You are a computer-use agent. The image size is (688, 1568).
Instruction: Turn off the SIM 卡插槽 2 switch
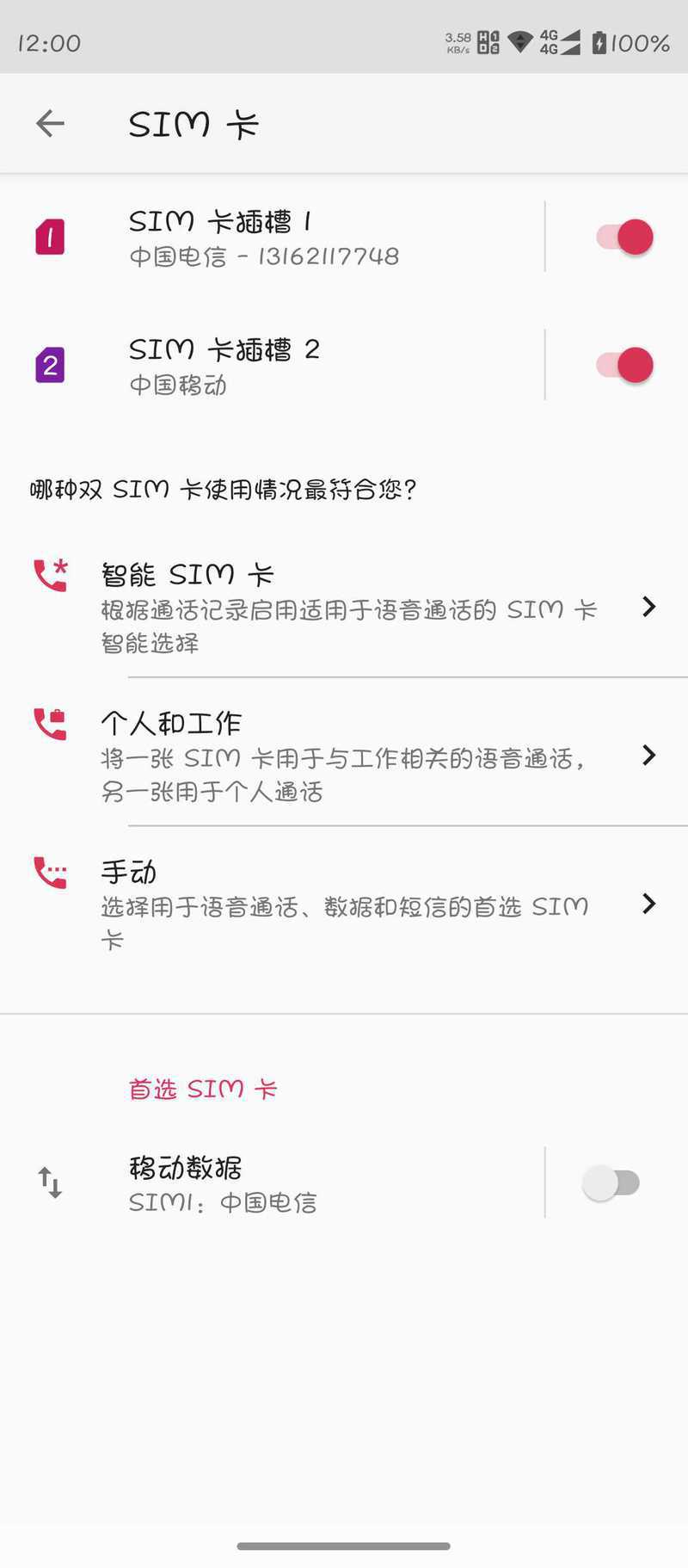[x=625, y=366]
